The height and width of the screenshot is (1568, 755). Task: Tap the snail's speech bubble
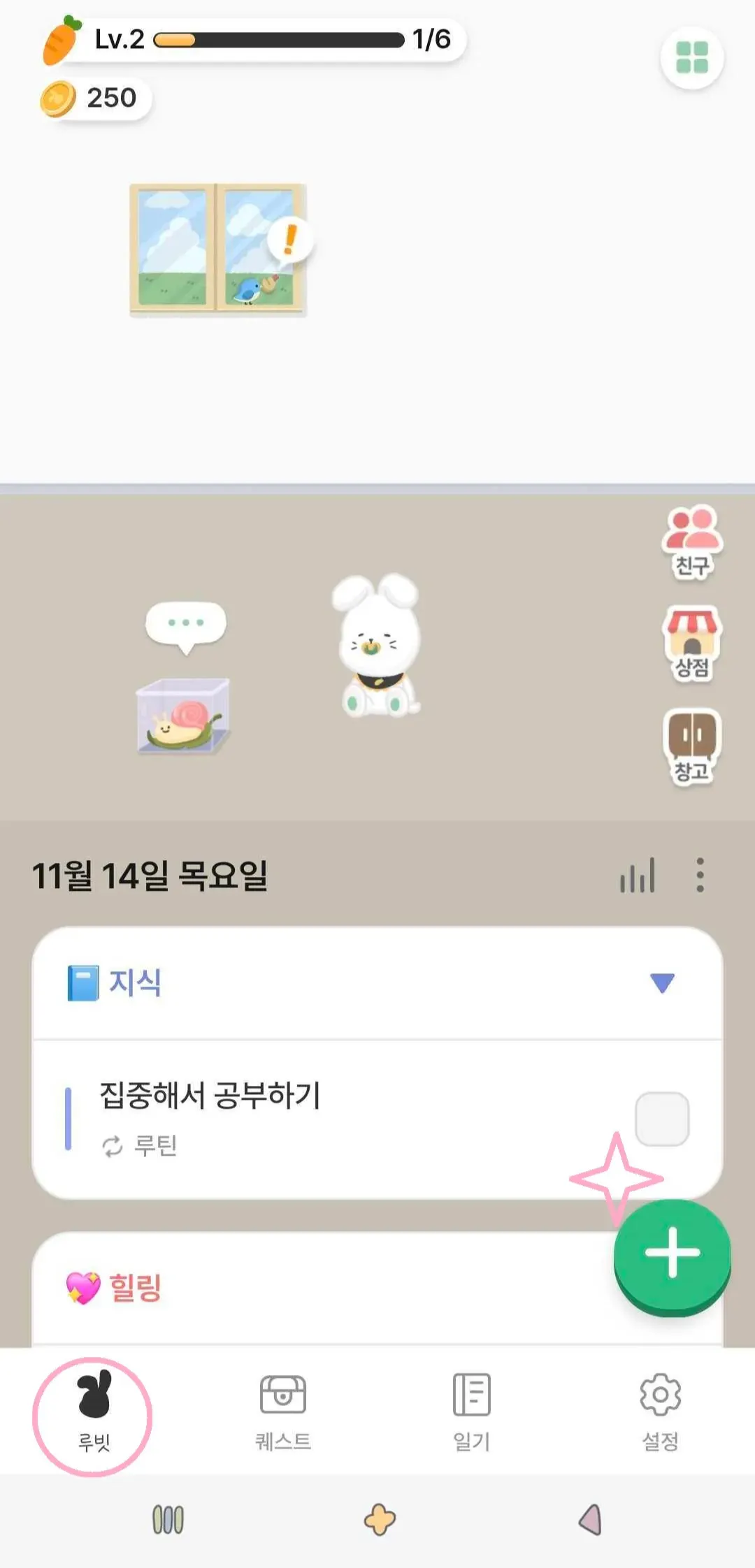point(185,623)
